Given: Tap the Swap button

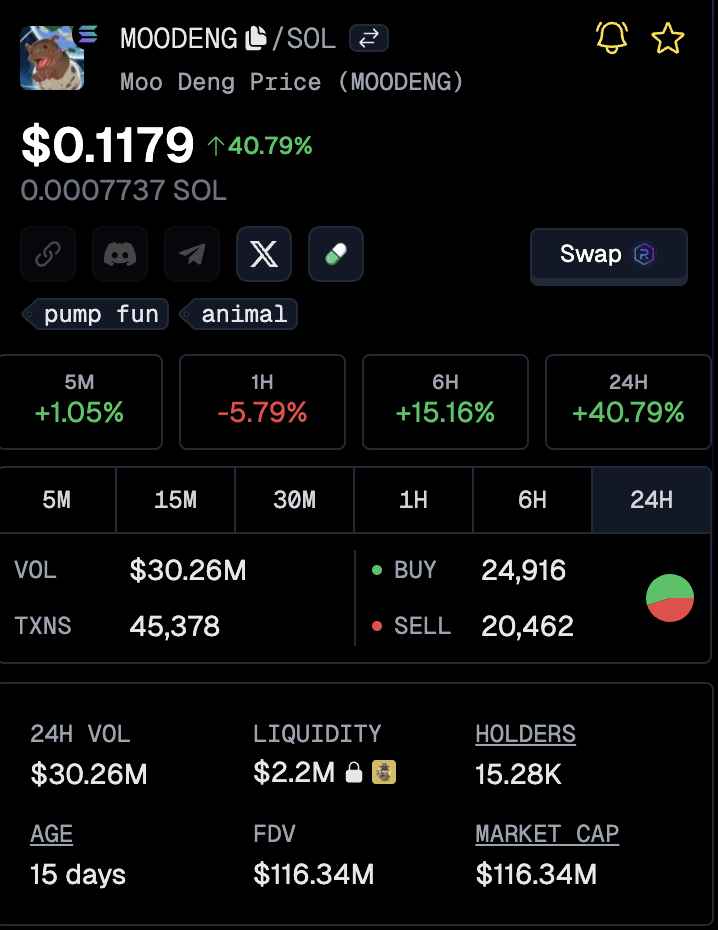Looking at the screenshot, I should coord(608,255).
